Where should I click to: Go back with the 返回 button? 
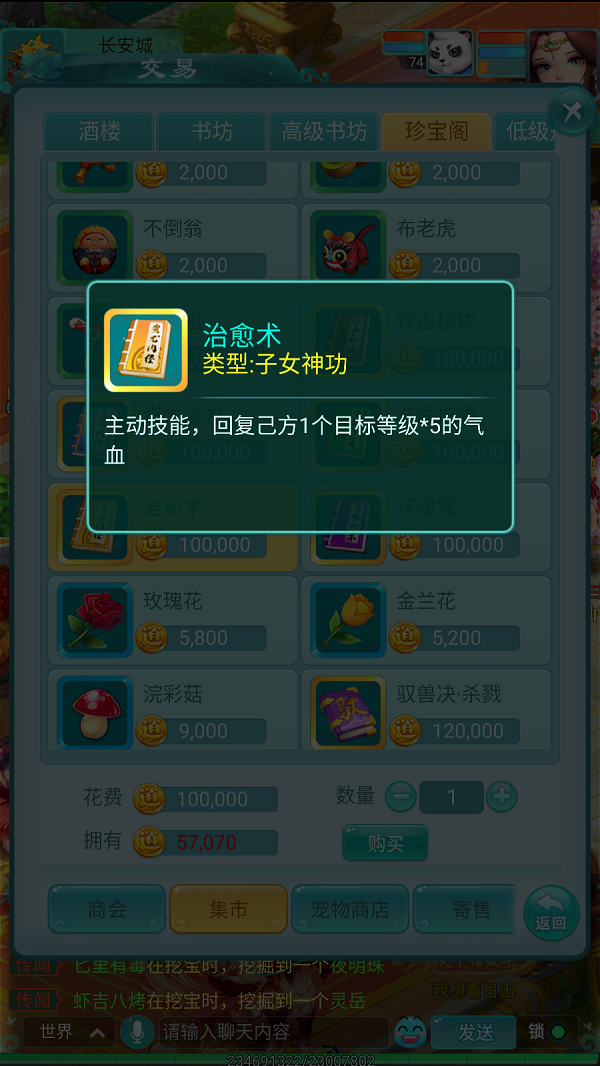tap(551, 913)
